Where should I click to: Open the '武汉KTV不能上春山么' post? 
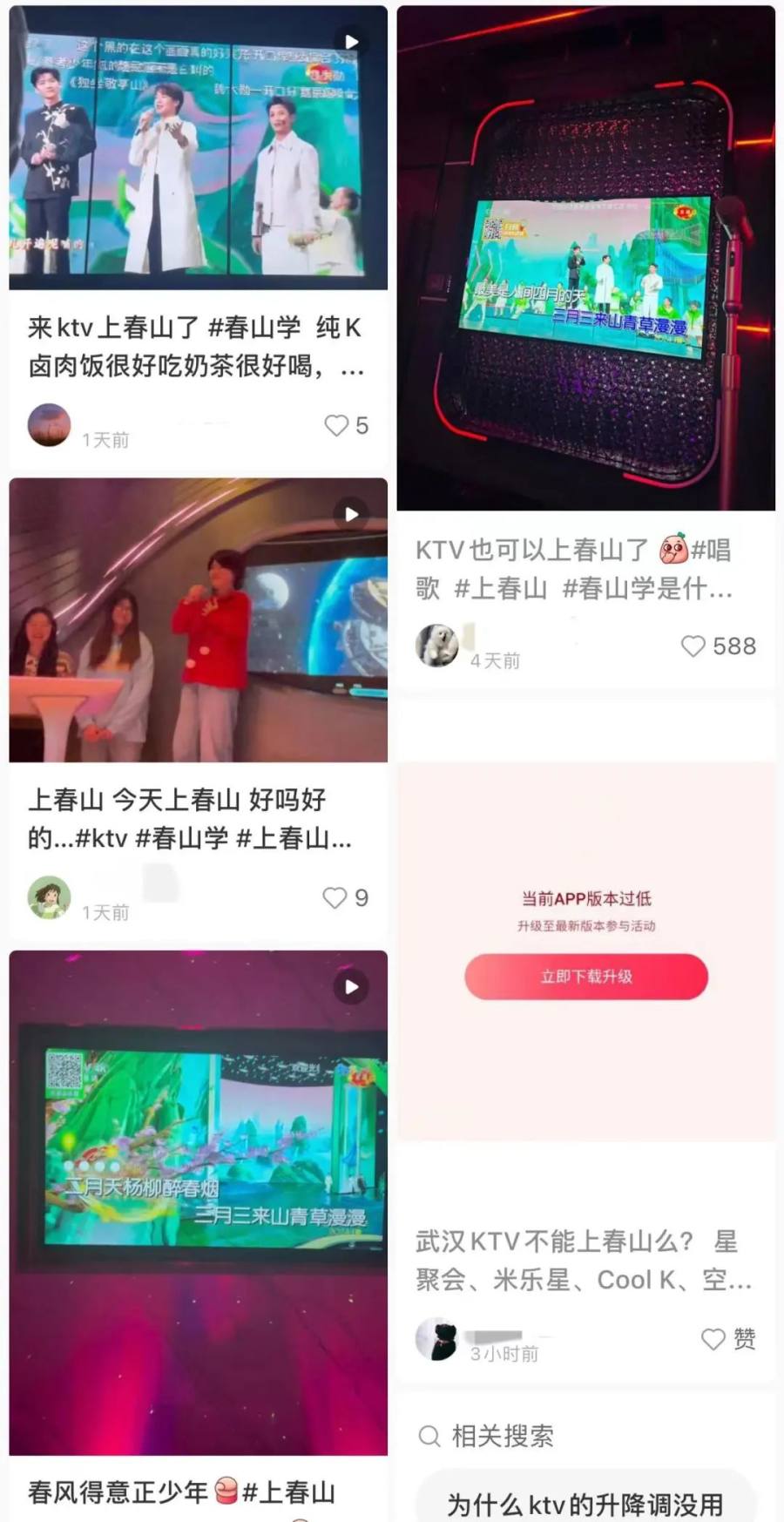point(584,1261)
